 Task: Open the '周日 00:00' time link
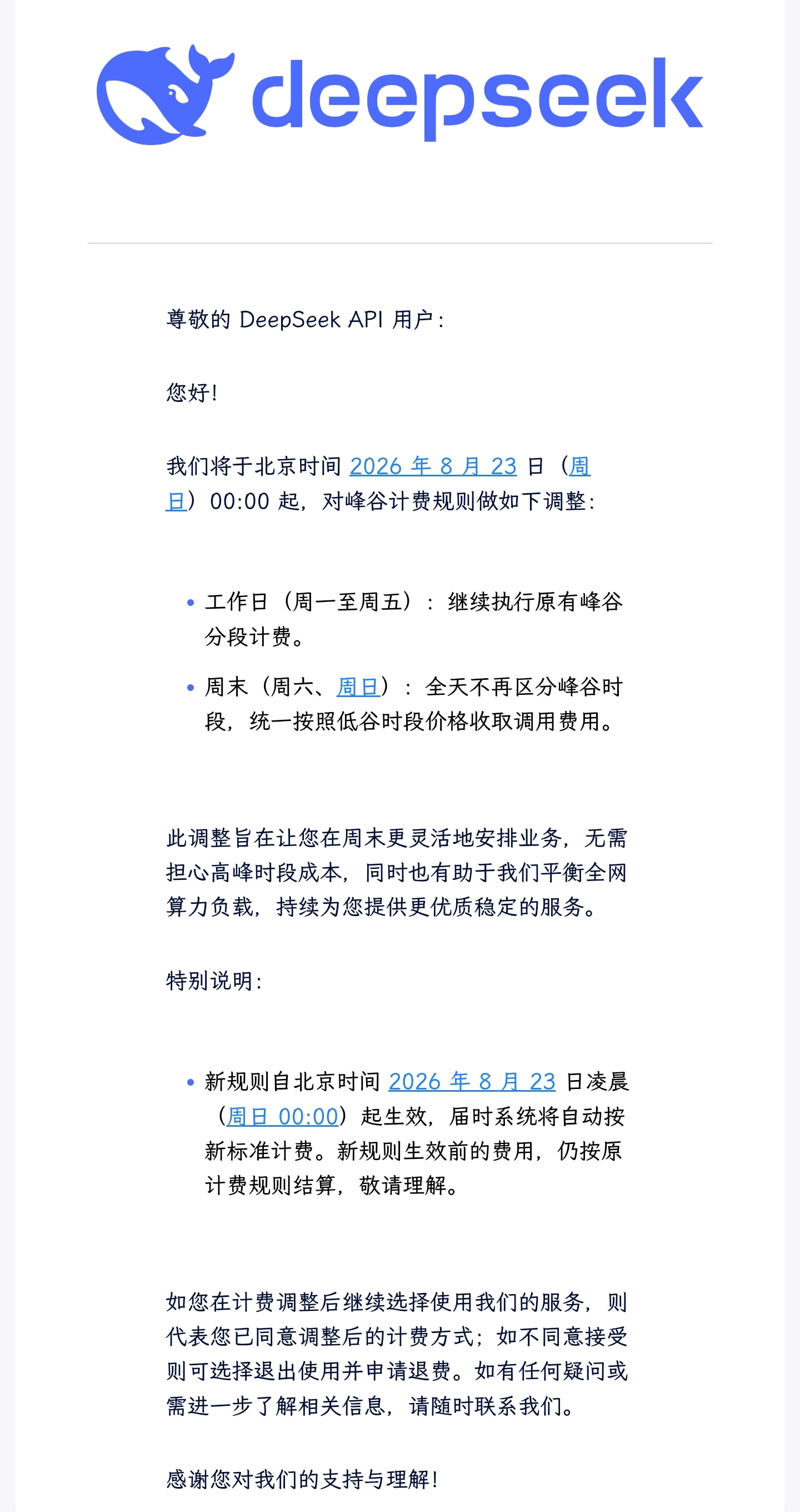click(282, 1116)
